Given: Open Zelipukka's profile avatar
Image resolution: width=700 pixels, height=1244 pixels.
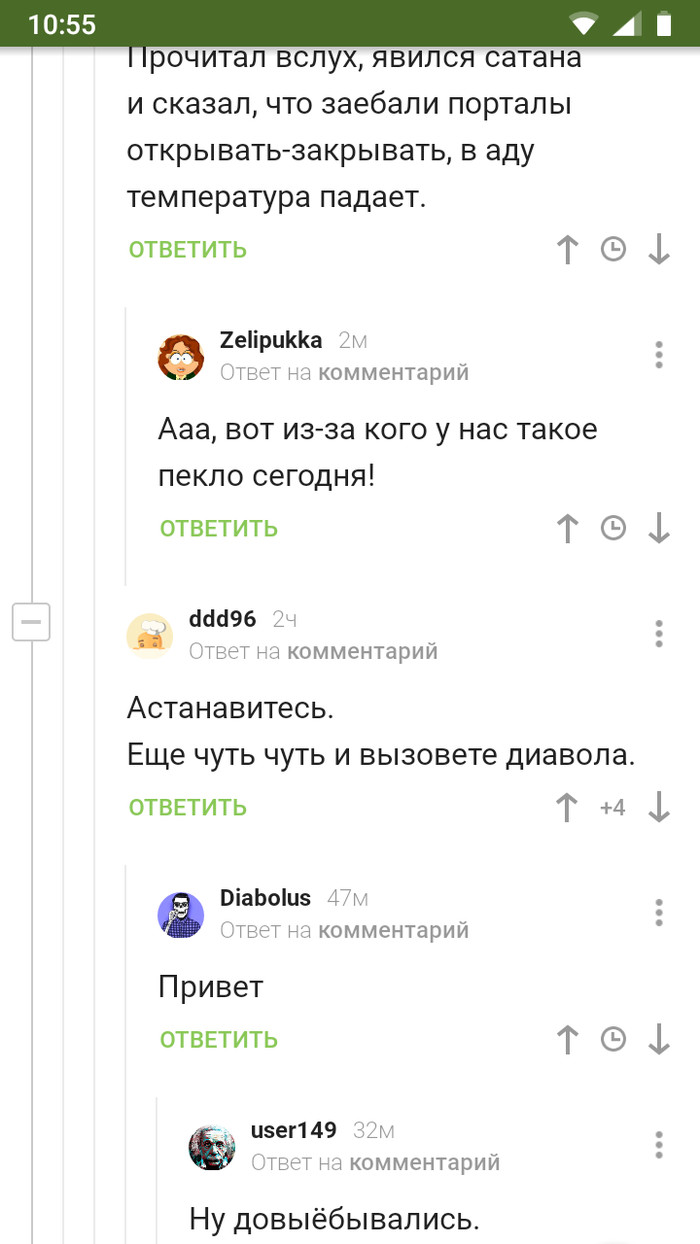Looking at the screenshot, I should click(181, 357).
